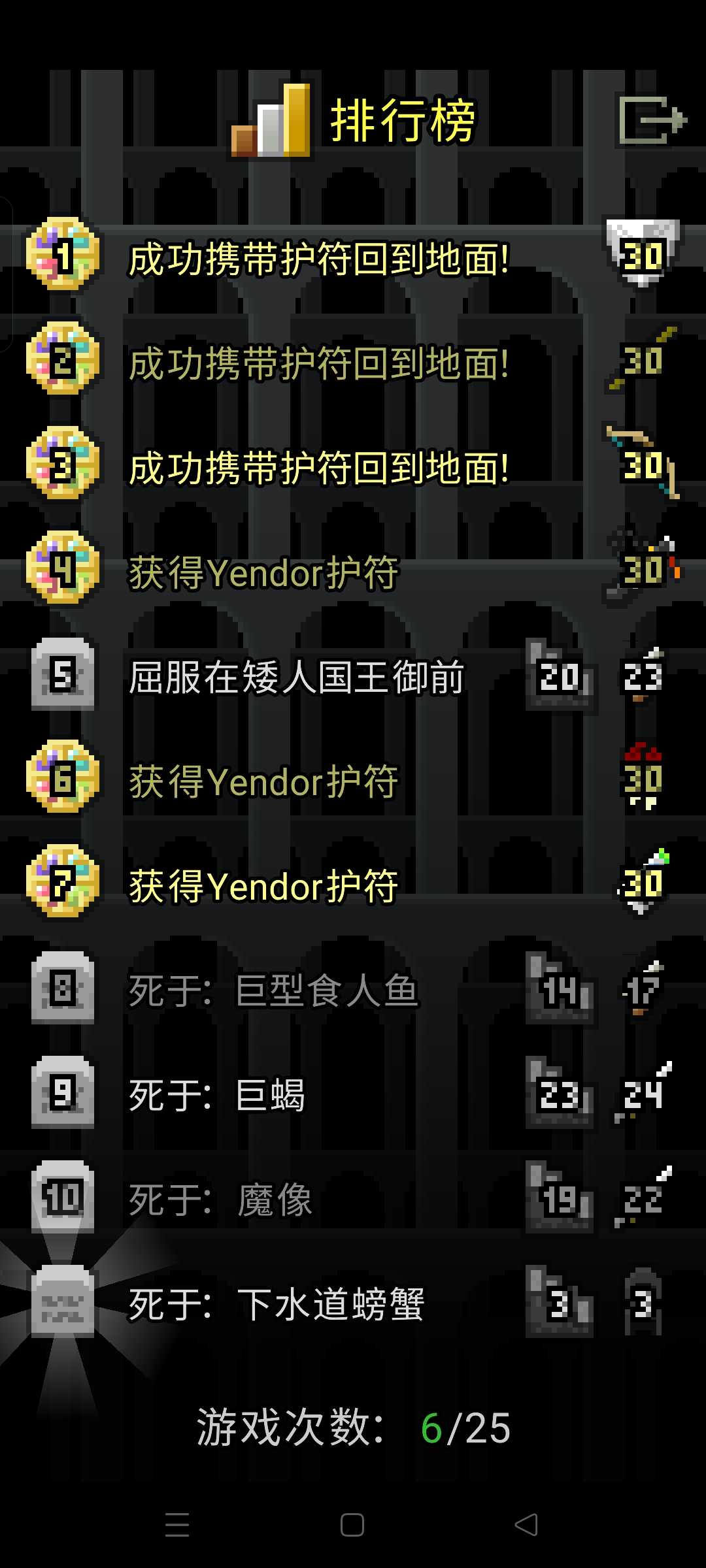
Task: Open rank 4 record 获得Yendor护符
Action: pos(263,572)
